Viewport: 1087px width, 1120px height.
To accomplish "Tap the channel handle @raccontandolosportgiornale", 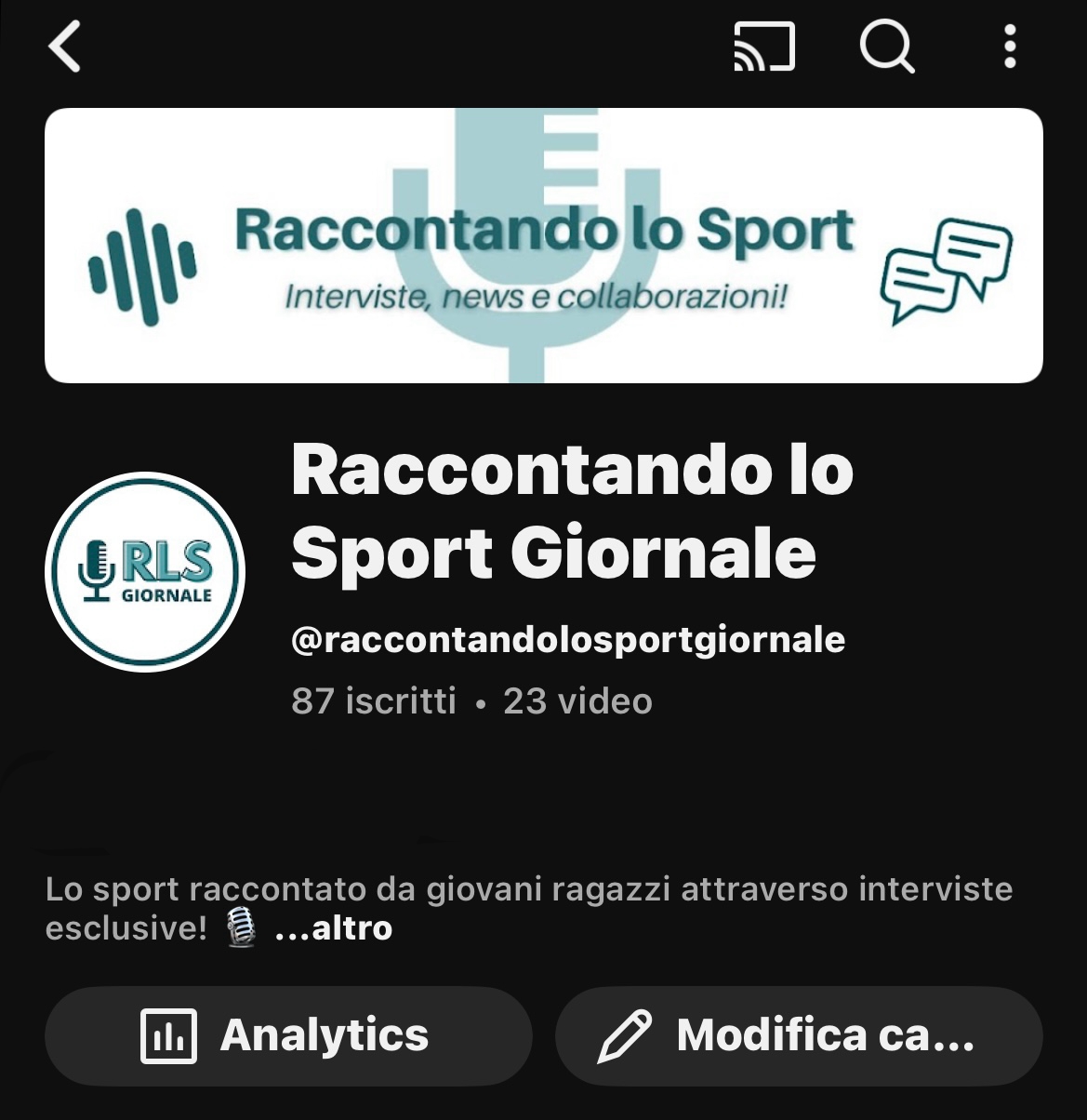I will pos(567,639).
